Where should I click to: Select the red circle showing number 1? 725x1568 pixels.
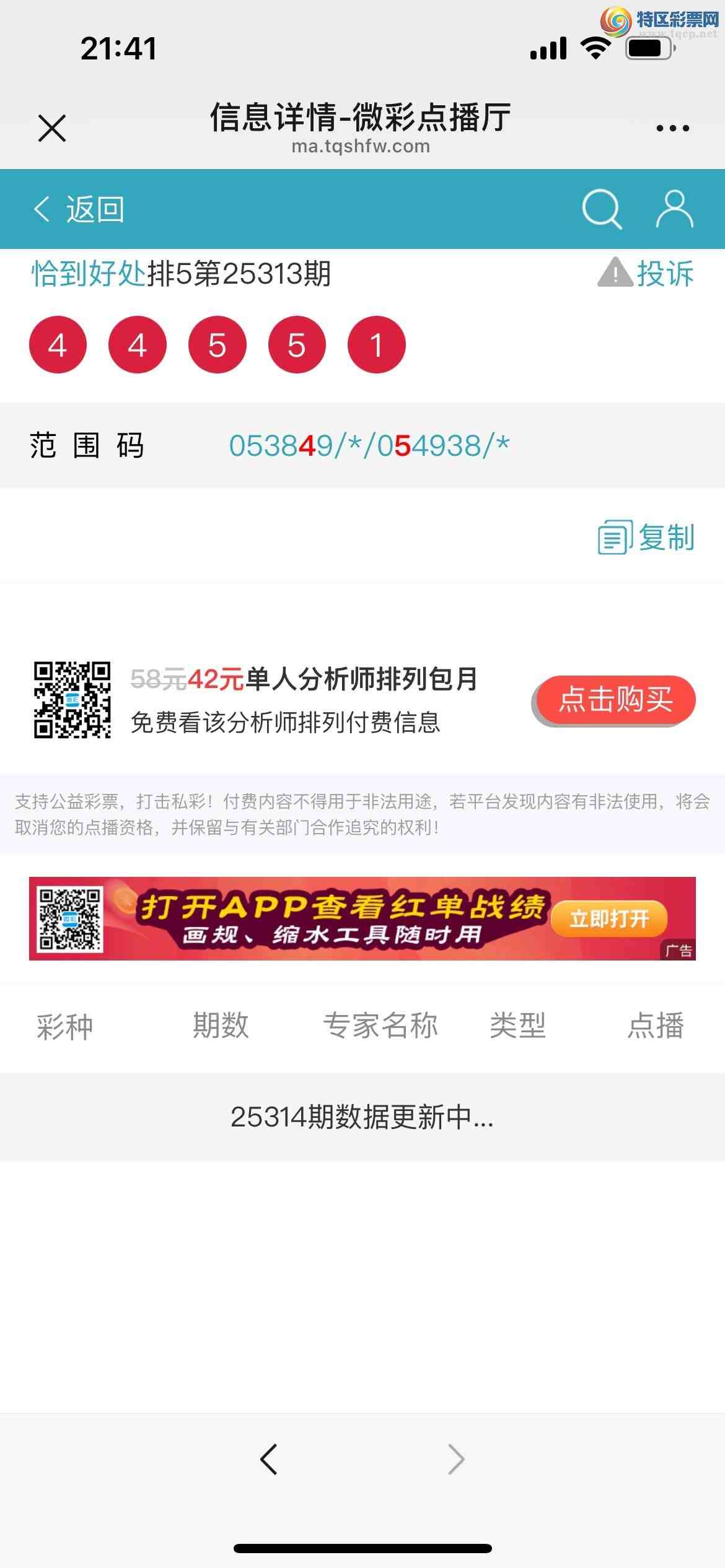pos(377,345)
